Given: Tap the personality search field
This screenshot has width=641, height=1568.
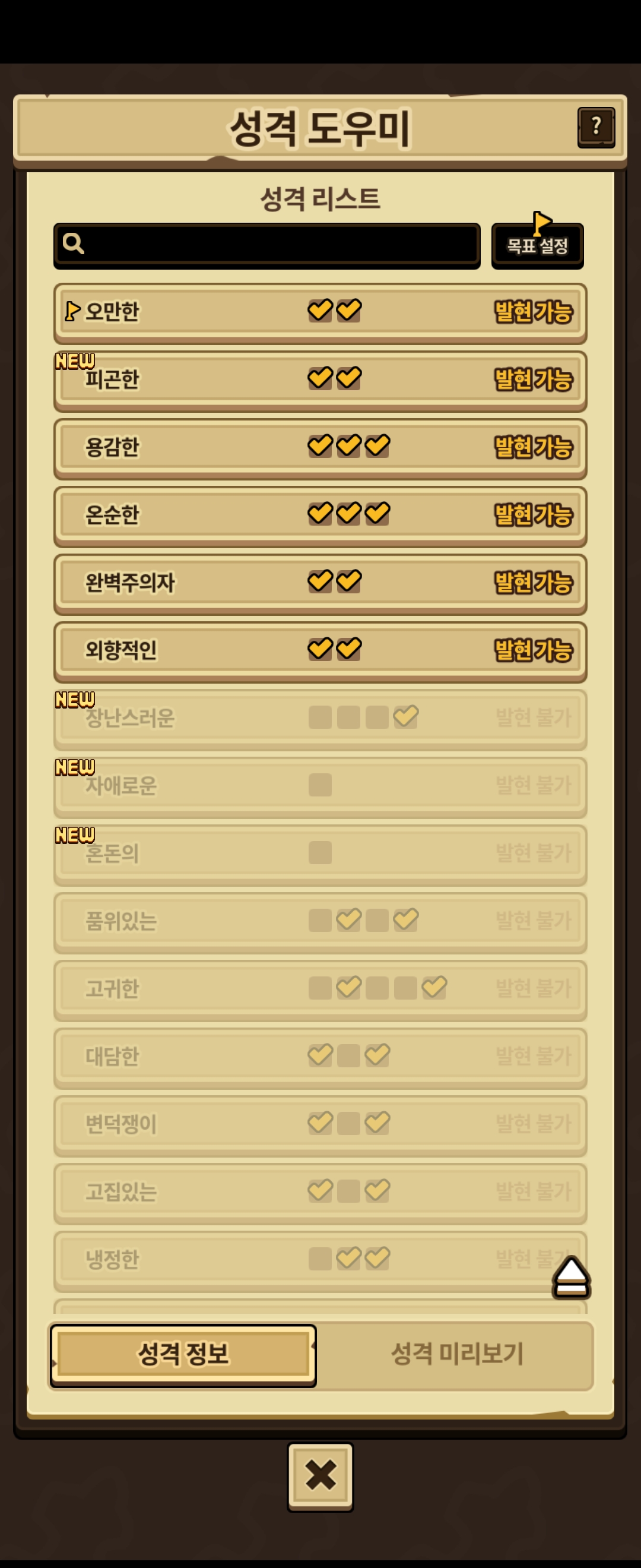Looking at the screenshot, I should point(267,245).
